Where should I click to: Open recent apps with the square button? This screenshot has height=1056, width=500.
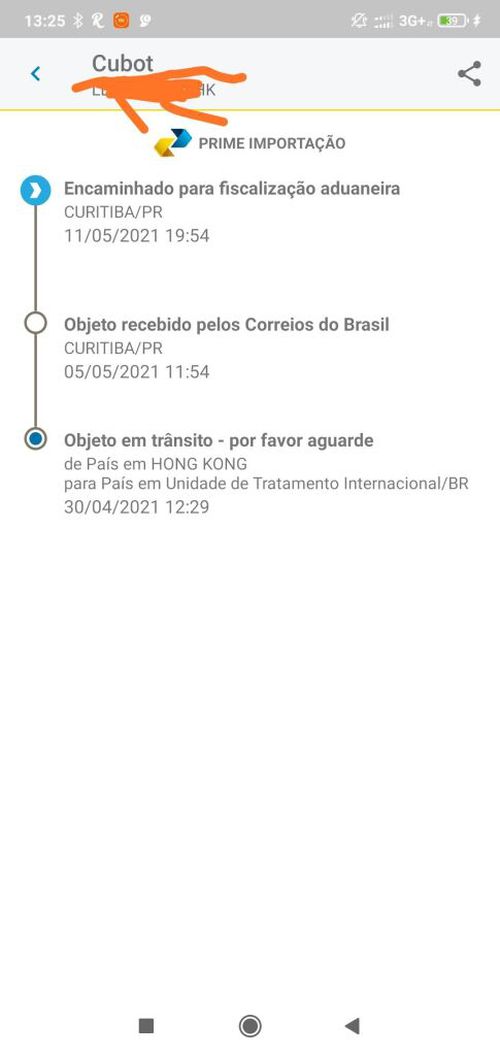click(146, 1026)
